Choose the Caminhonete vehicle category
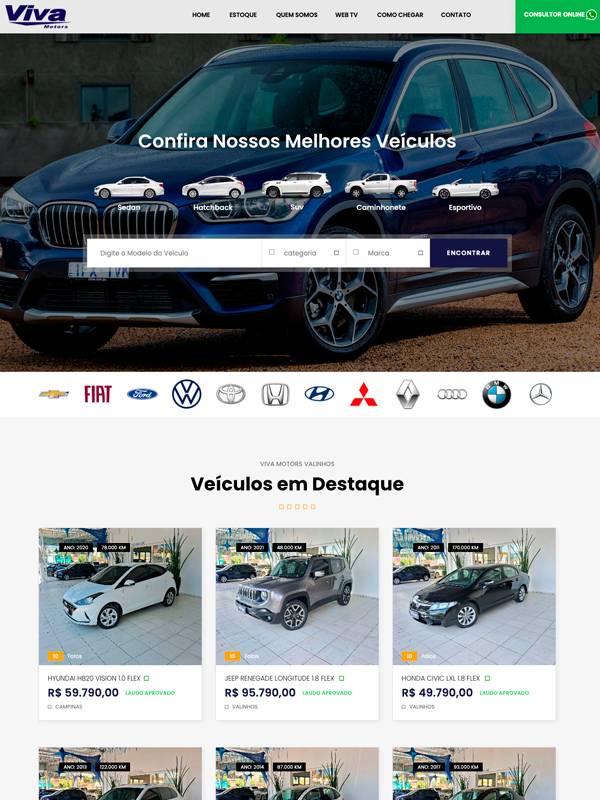 [x=381, y=192]
